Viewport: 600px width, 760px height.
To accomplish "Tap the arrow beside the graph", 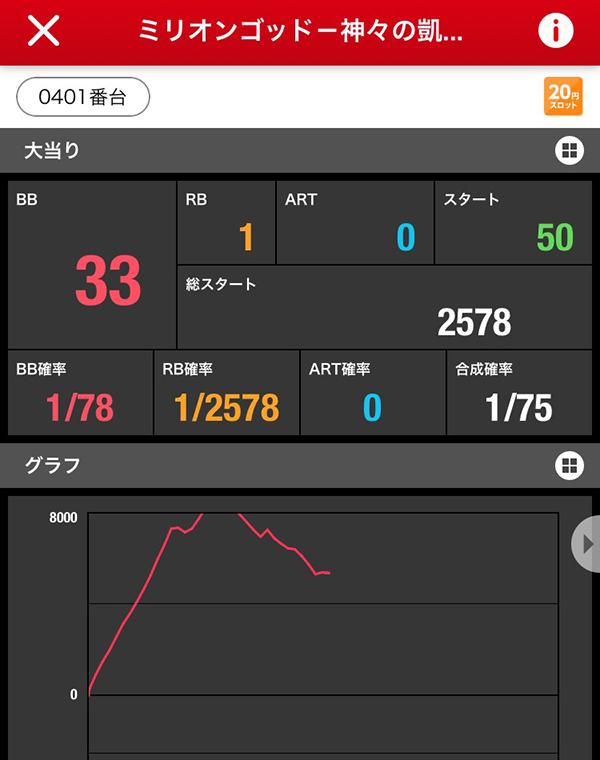I will pos(587,543).
